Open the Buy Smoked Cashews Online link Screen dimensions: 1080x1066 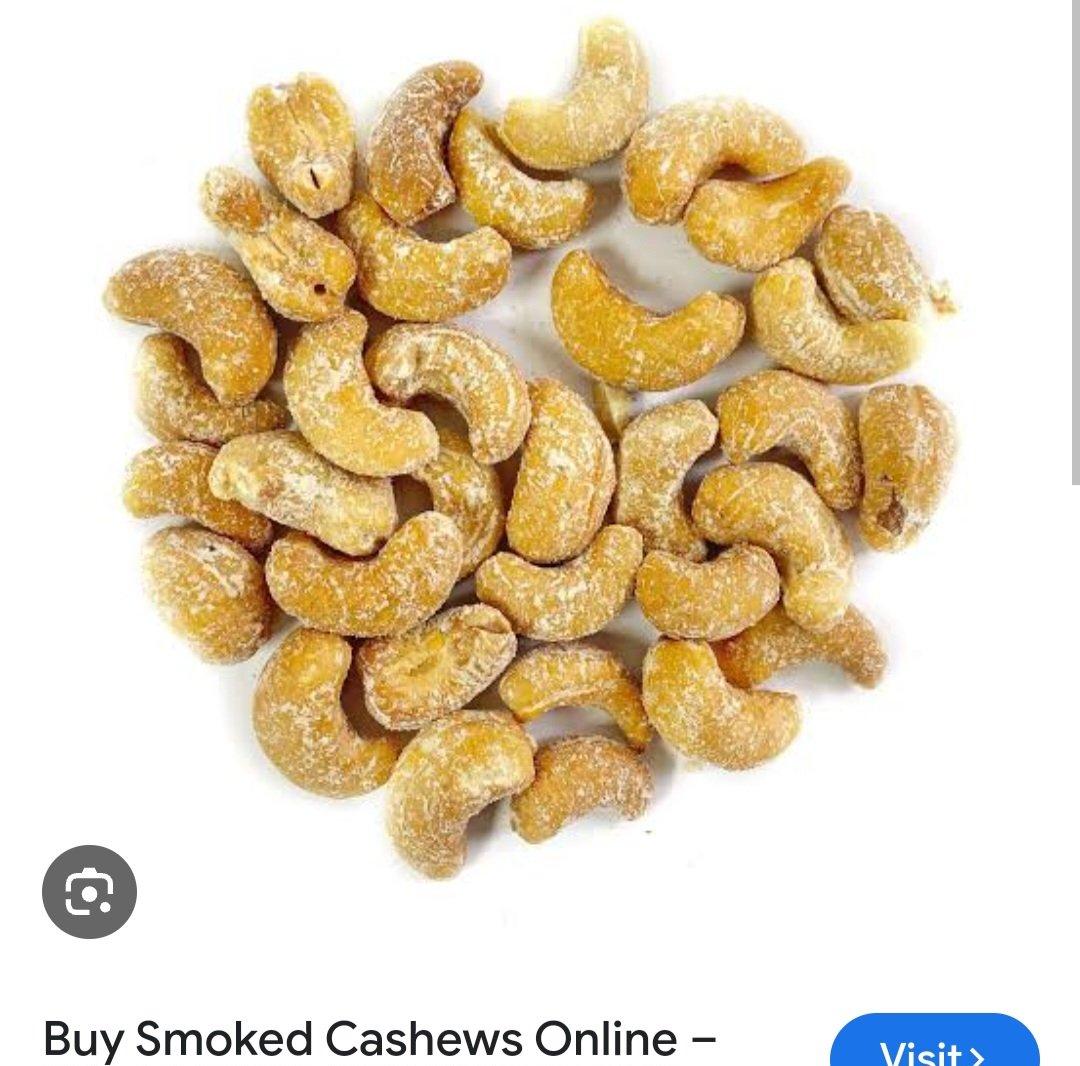tap(380, 1041)
